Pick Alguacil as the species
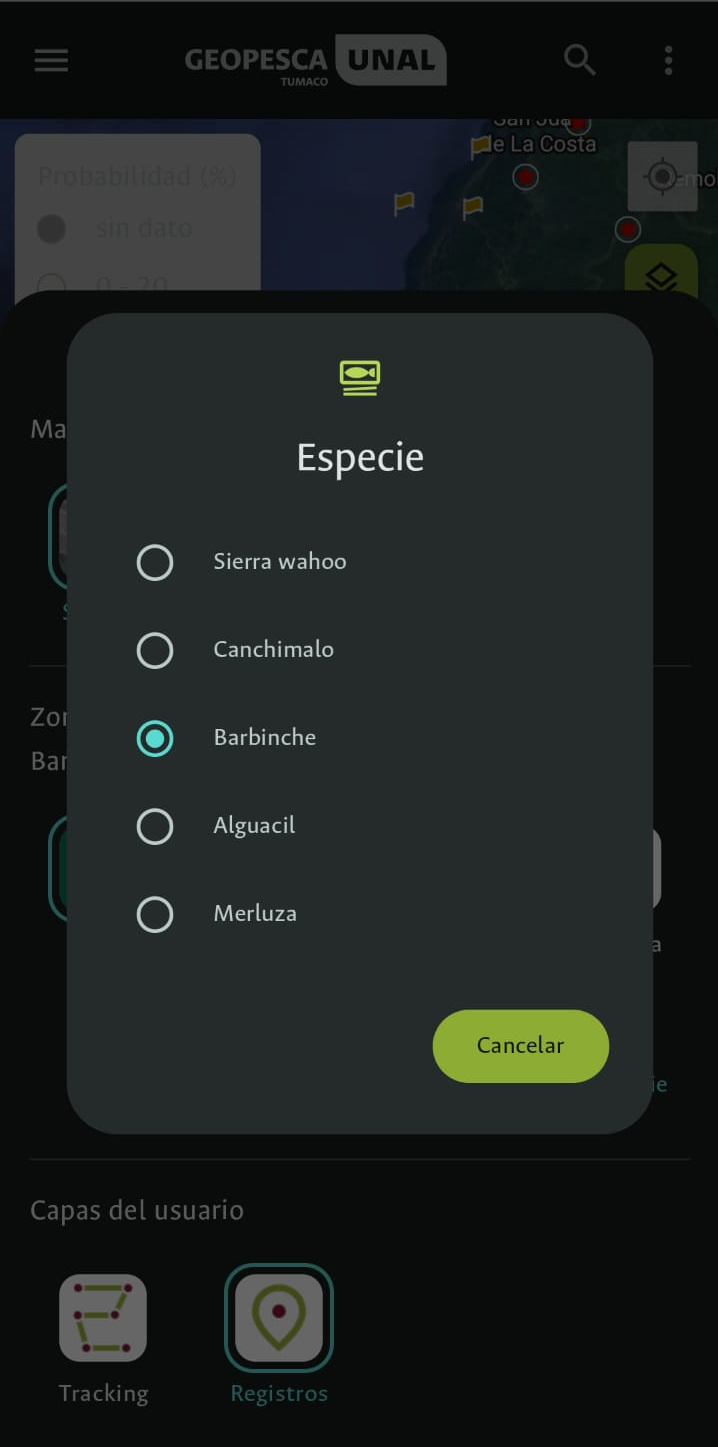Viewport: 718px width, 1447px height. coord(155,827)
